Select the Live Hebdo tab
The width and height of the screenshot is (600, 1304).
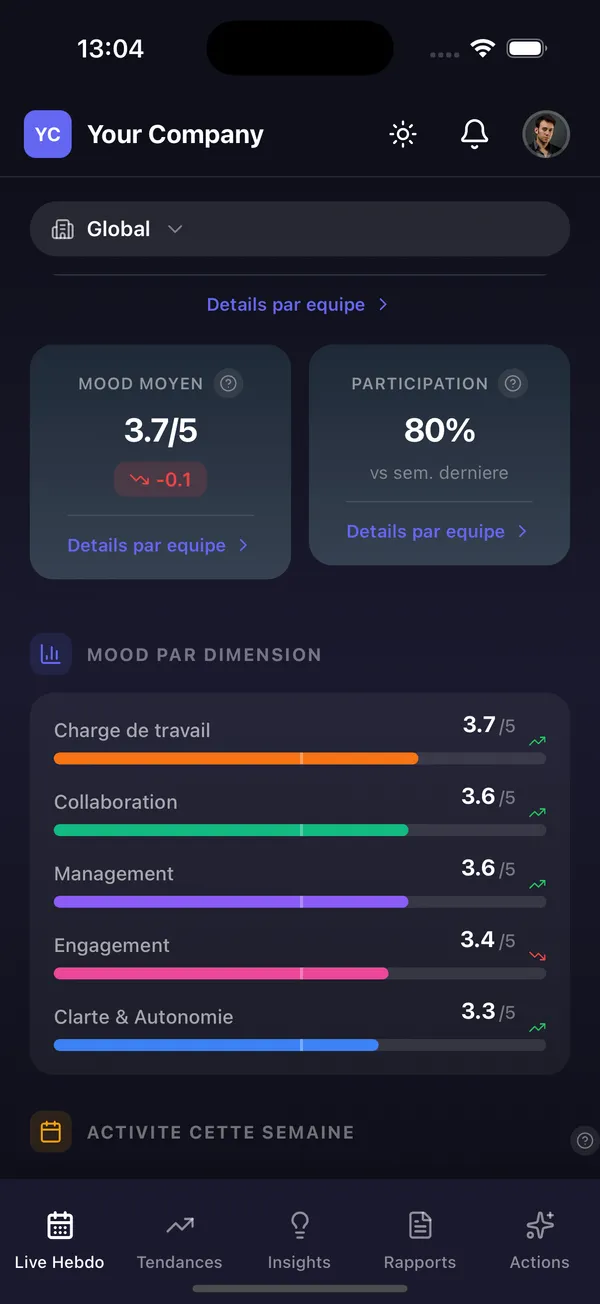60,1240
